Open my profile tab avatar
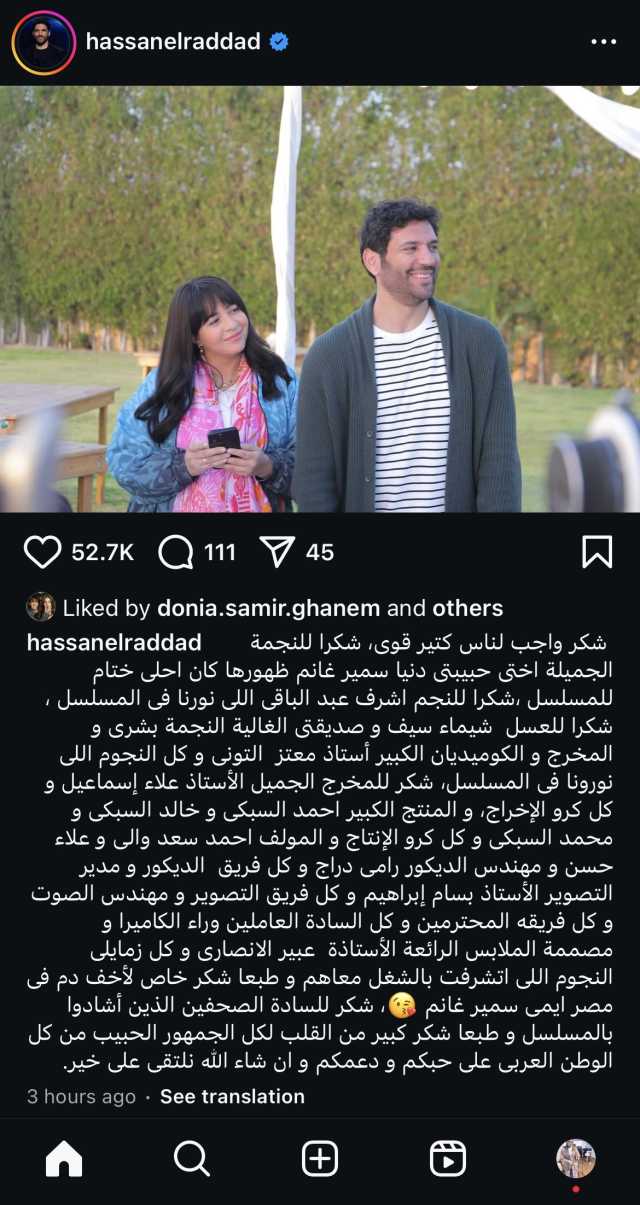Viewport: 640px width, 1205px height. click(x=576, y=1159)
